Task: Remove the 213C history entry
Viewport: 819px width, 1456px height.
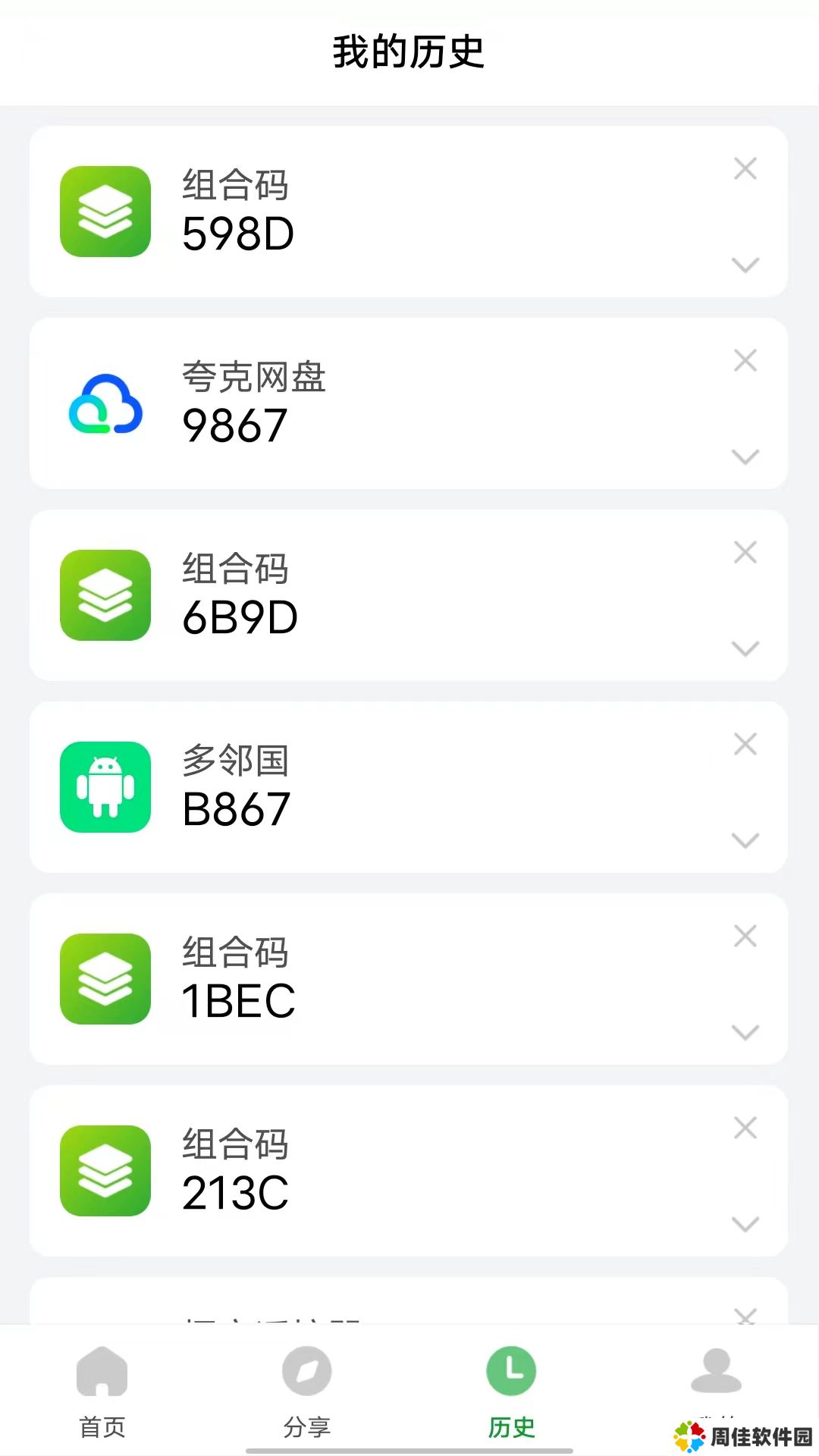Action: (x=745, y=1128)
